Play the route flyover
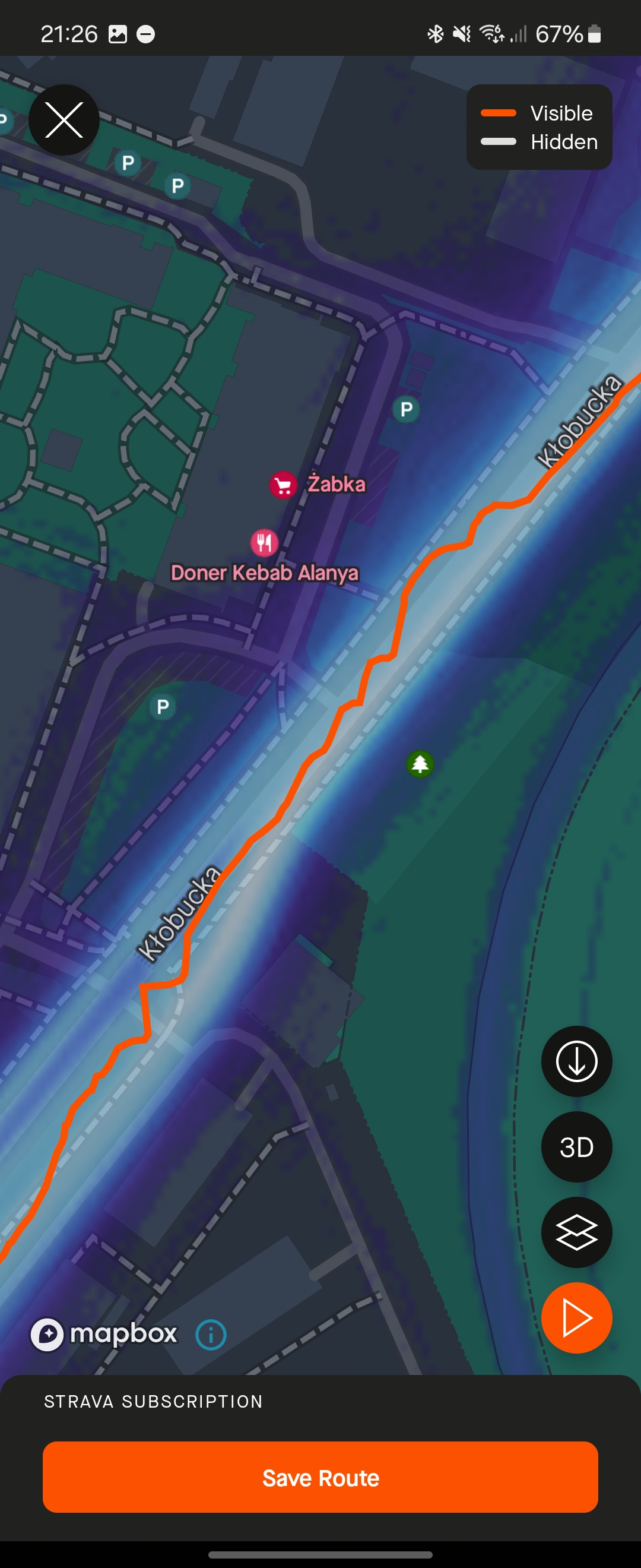 pos(576,1318)
